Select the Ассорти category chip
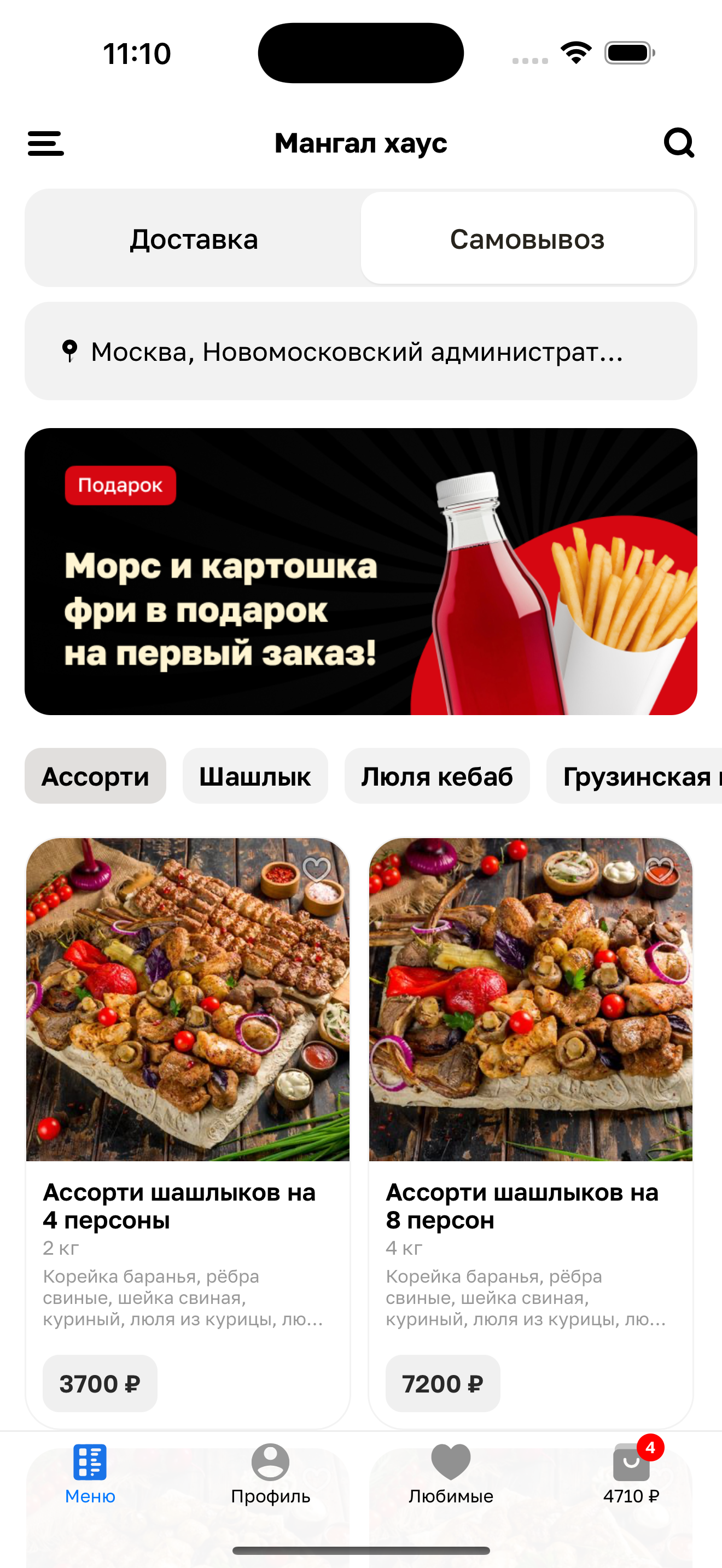This screenshot has height=1568, width=722. [95, 776]
